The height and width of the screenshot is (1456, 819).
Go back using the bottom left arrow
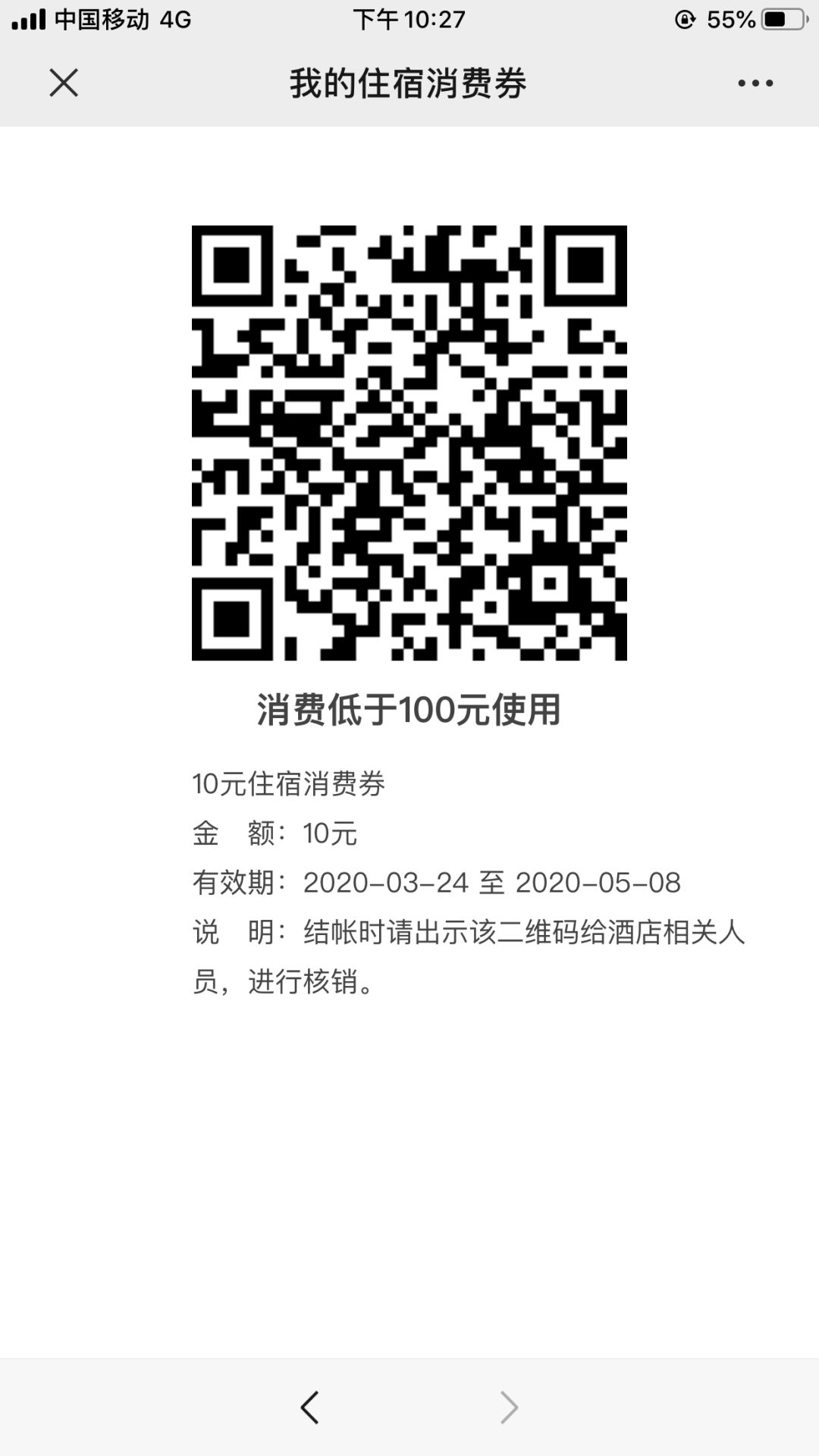pyautogui.click(x=309, y=1407)
